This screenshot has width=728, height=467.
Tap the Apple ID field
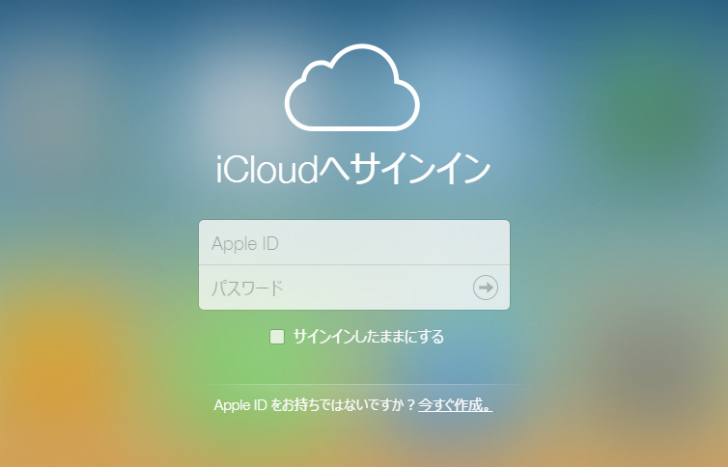354,243
